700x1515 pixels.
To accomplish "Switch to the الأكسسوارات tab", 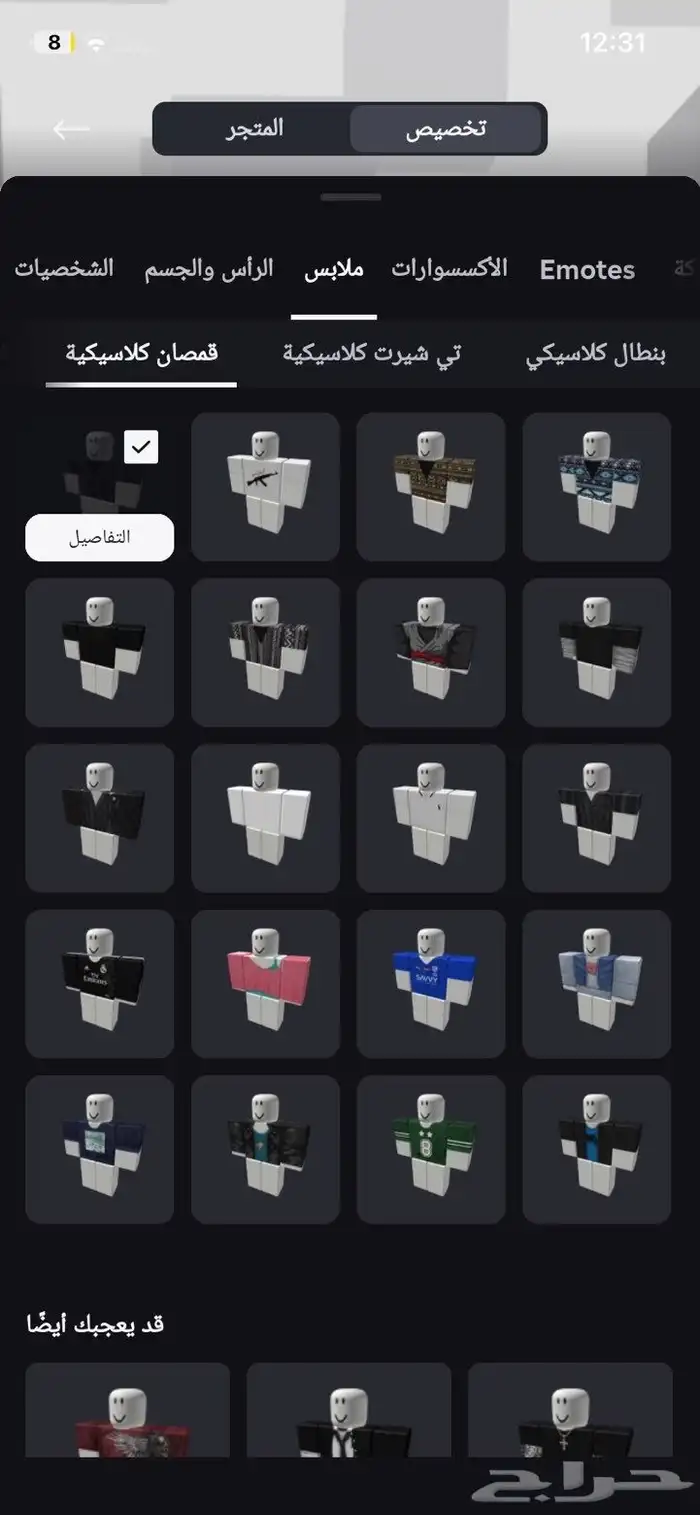I will click(x=449, y=268).
